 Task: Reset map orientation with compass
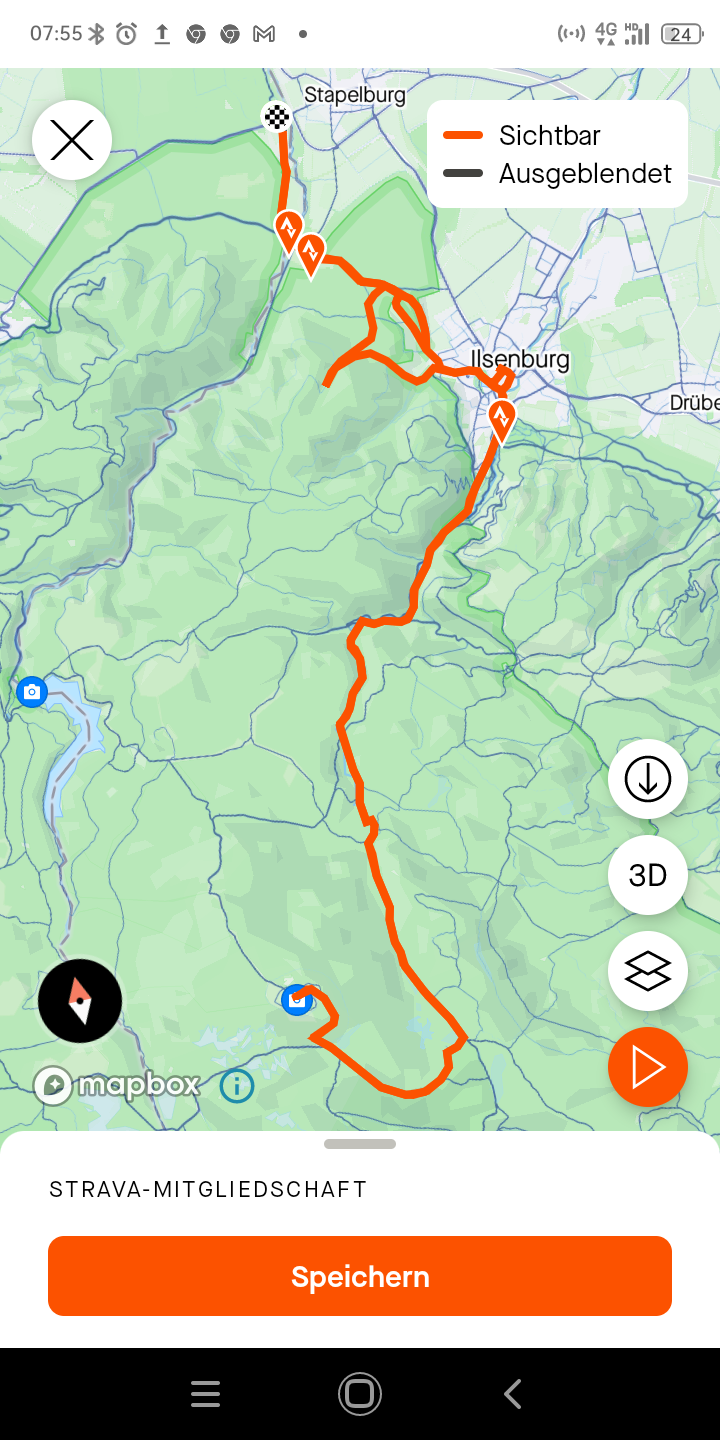(x=80, y=1001)
